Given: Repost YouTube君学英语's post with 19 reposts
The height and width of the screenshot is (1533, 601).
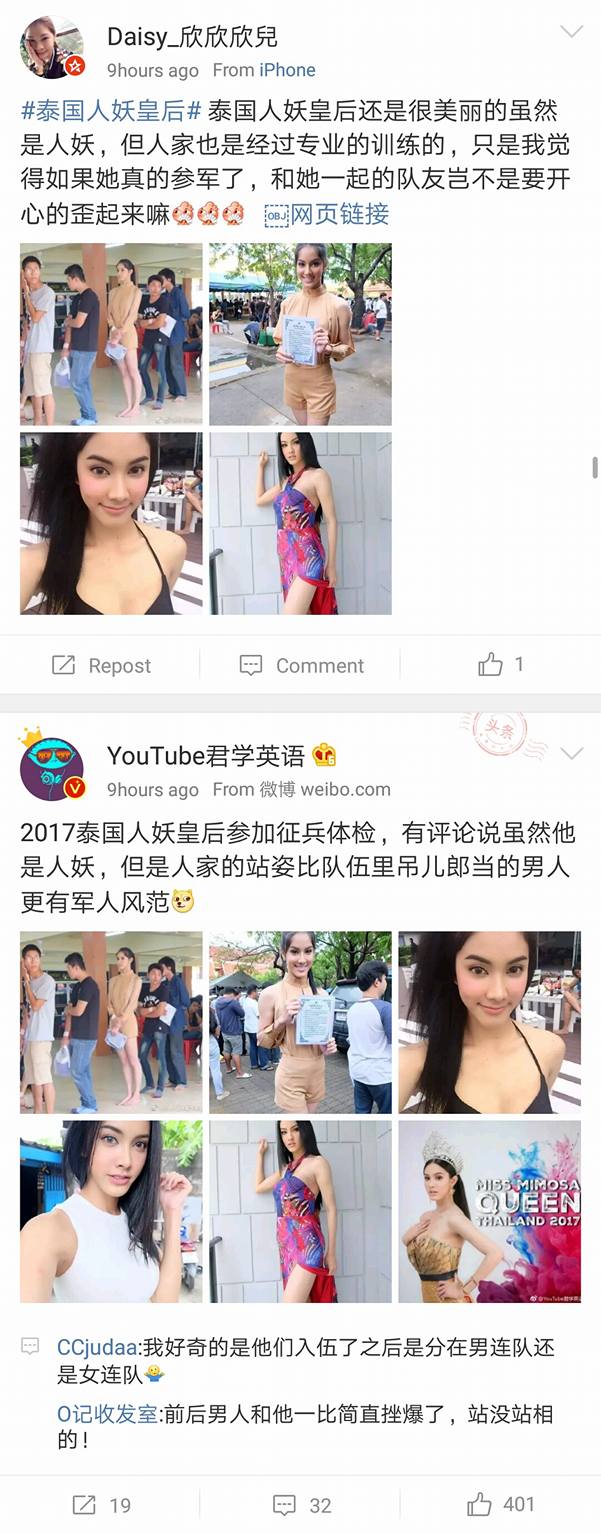Looking at the screenshot, I should click(101, 1505).
